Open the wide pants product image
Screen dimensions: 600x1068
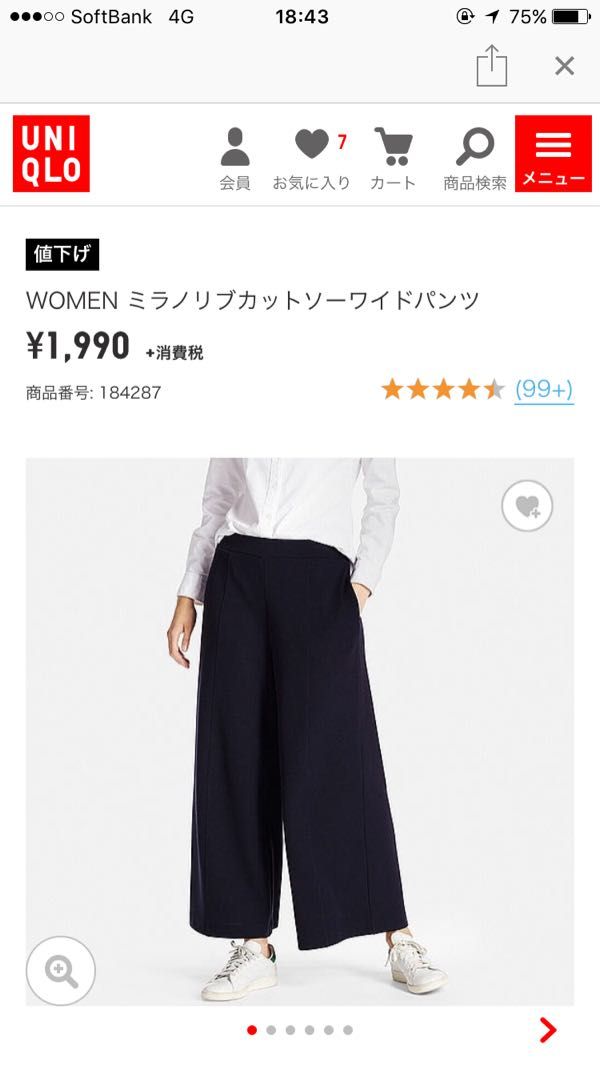click(300, 731)
